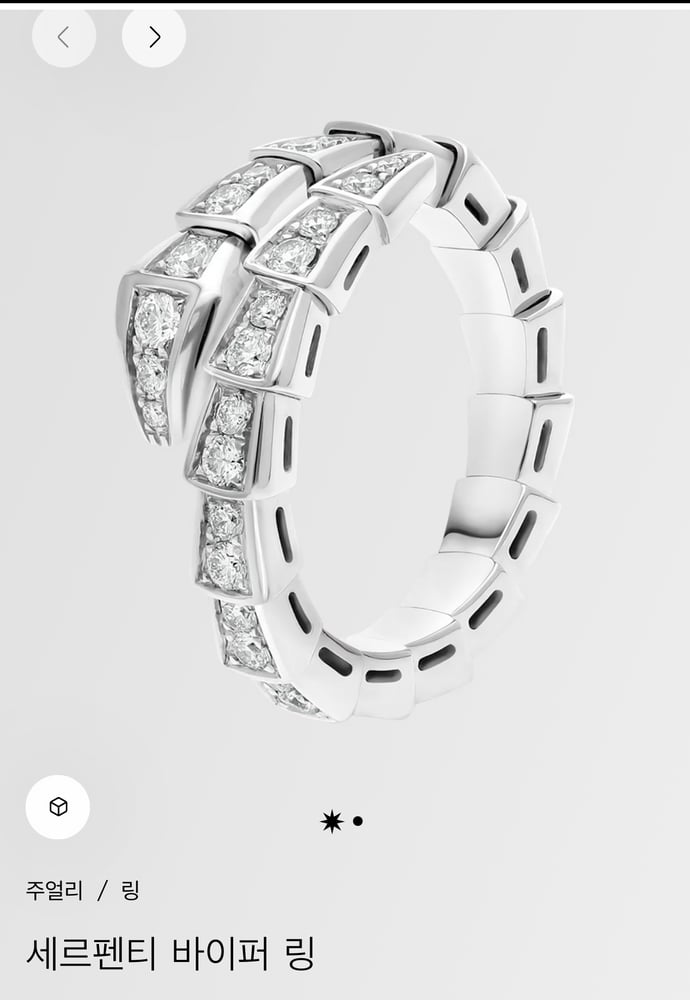Open the 3D cube view of the ring
This screenshot has height=1000, width=690.
click(x=58, y=807)
